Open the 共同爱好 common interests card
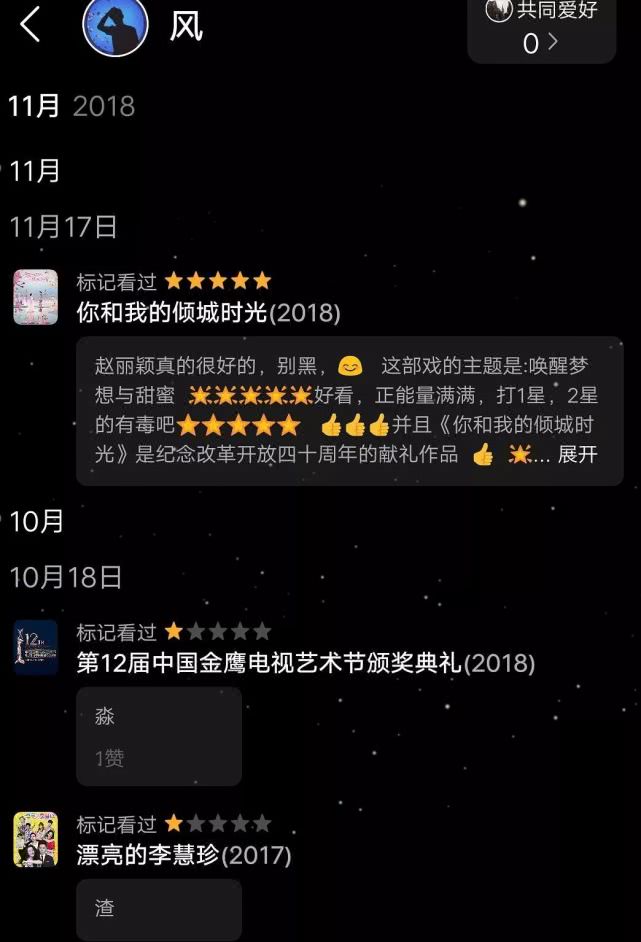 (542, 28)
